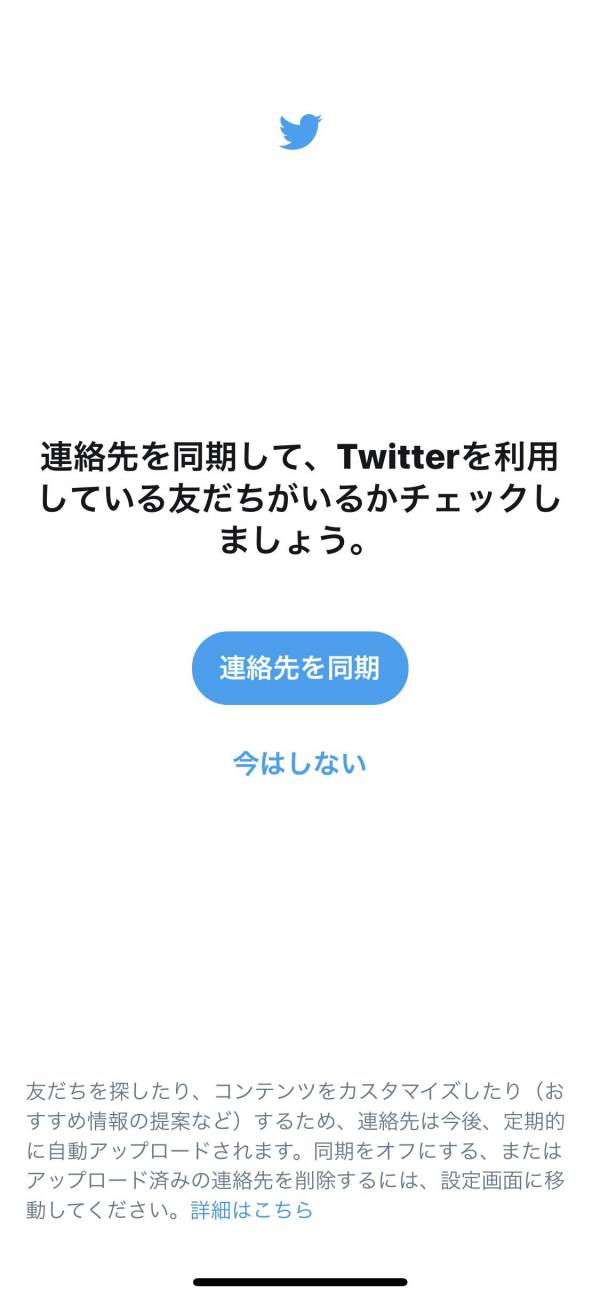
Task: Open the 詳細はこちら link
Action: click(x=252, y=1210)
